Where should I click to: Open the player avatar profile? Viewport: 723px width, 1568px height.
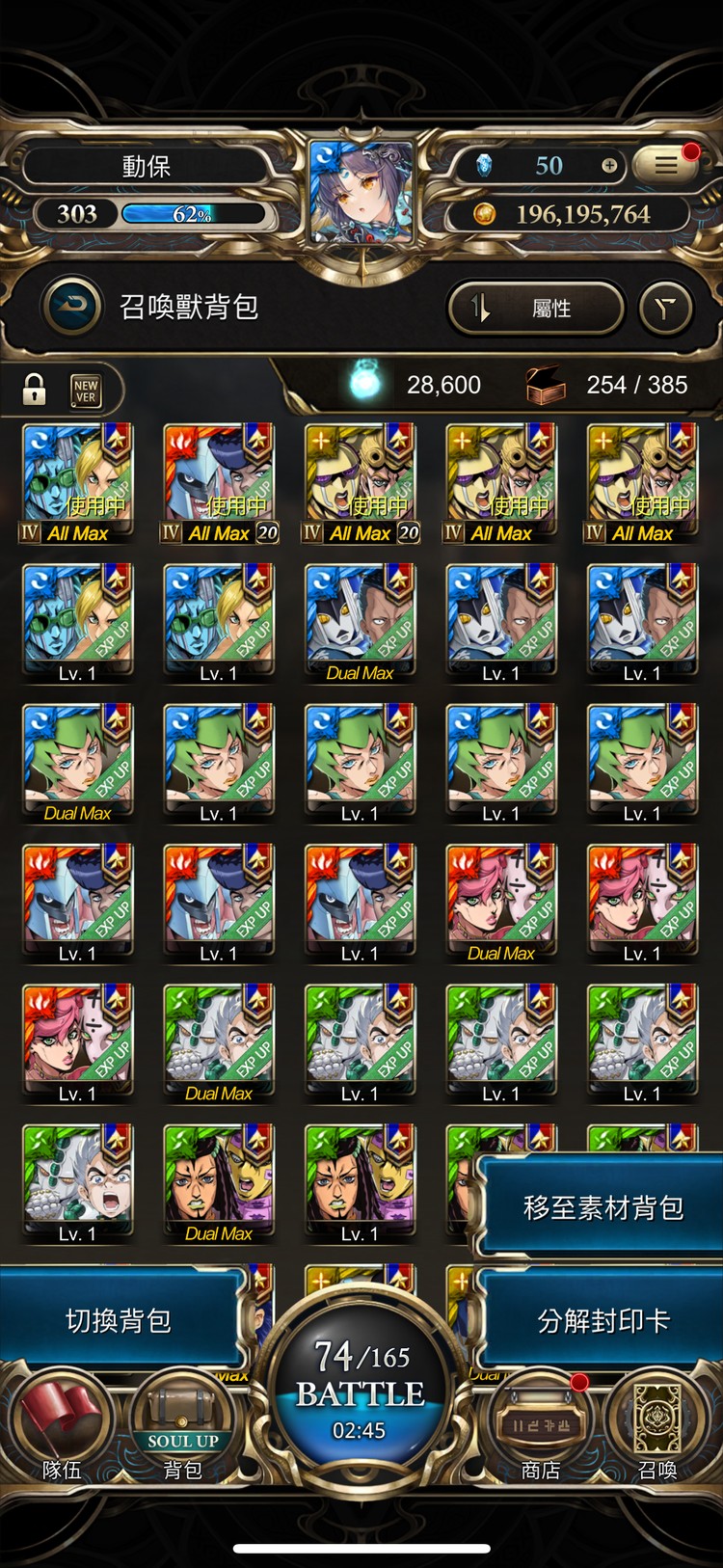[x=361, y=192]
